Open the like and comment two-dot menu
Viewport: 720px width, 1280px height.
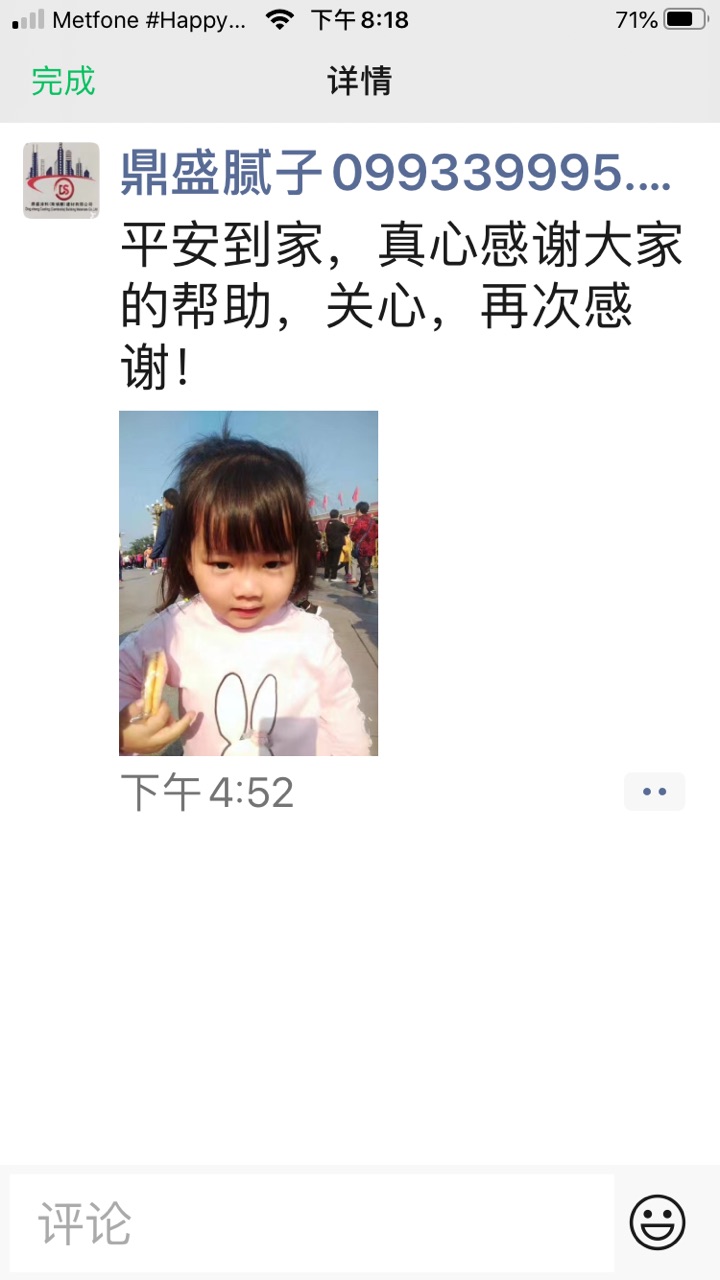654,791
